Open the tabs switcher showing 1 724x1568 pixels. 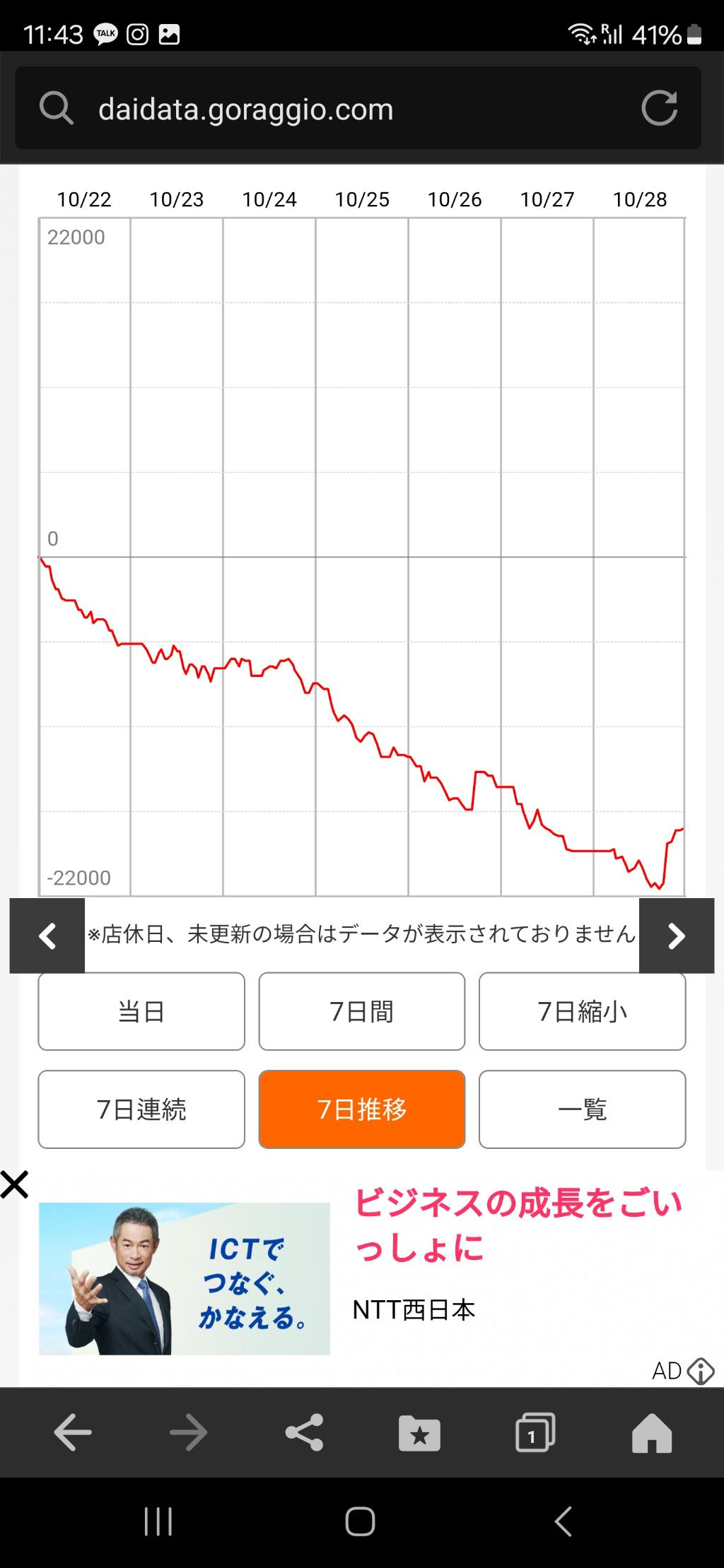coord(535,1432)
